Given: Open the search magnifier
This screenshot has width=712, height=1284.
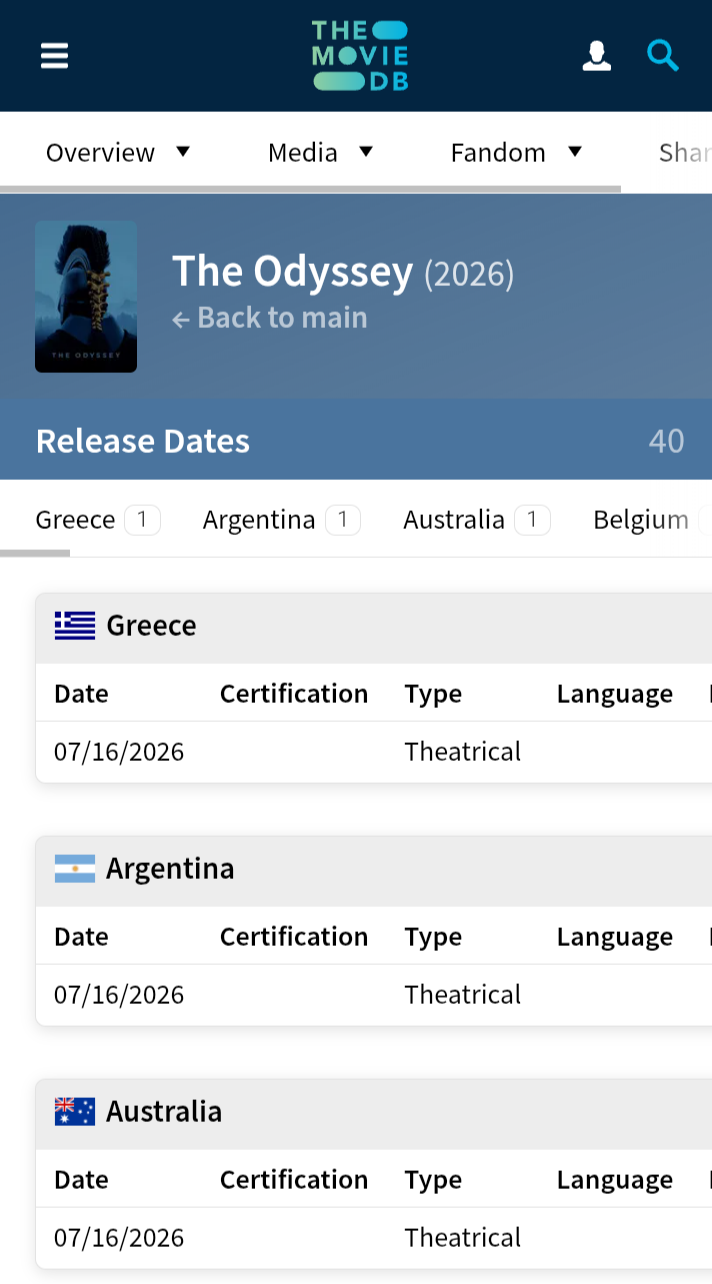Looking at the screenshot, I should pyautogui.click(x=662, y=55).
